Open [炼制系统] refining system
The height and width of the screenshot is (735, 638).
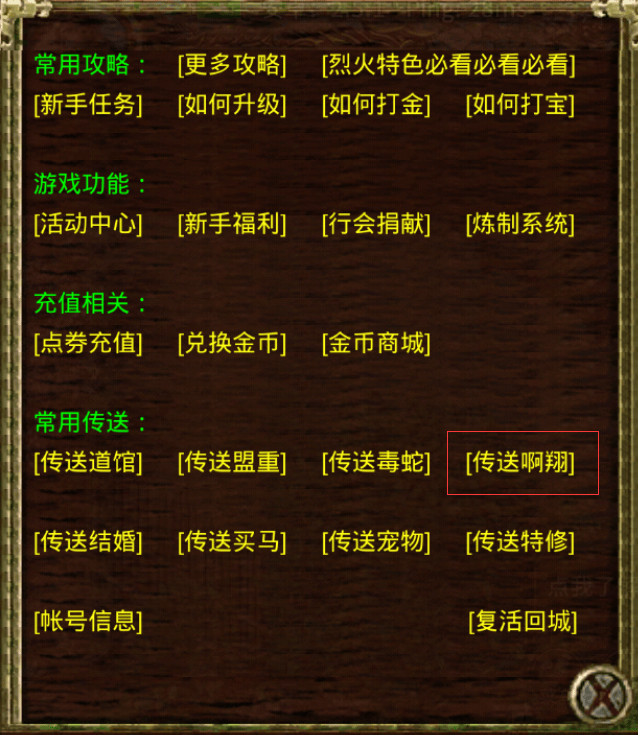(520, 224)
